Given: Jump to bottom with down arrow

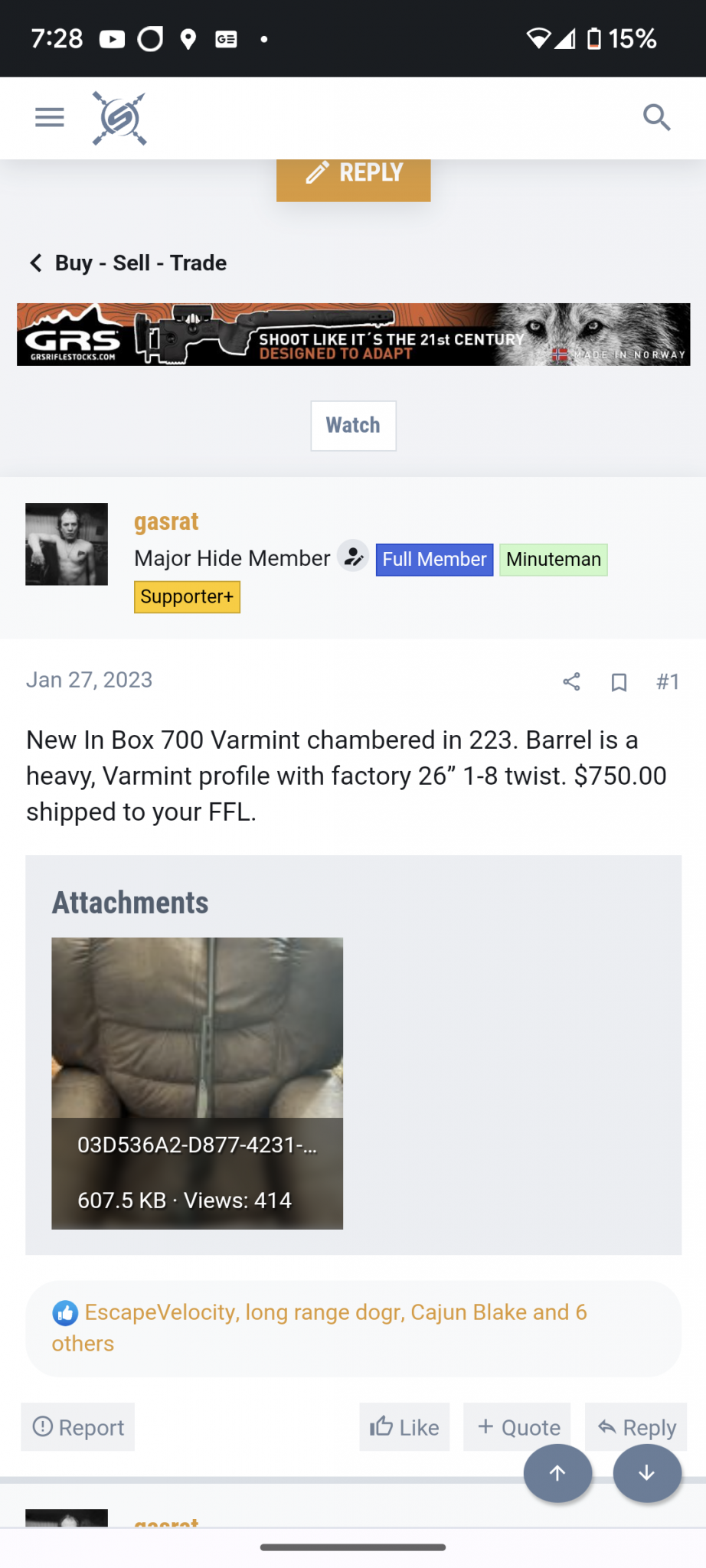Looking at the screenshot, I should point(647,1473).
